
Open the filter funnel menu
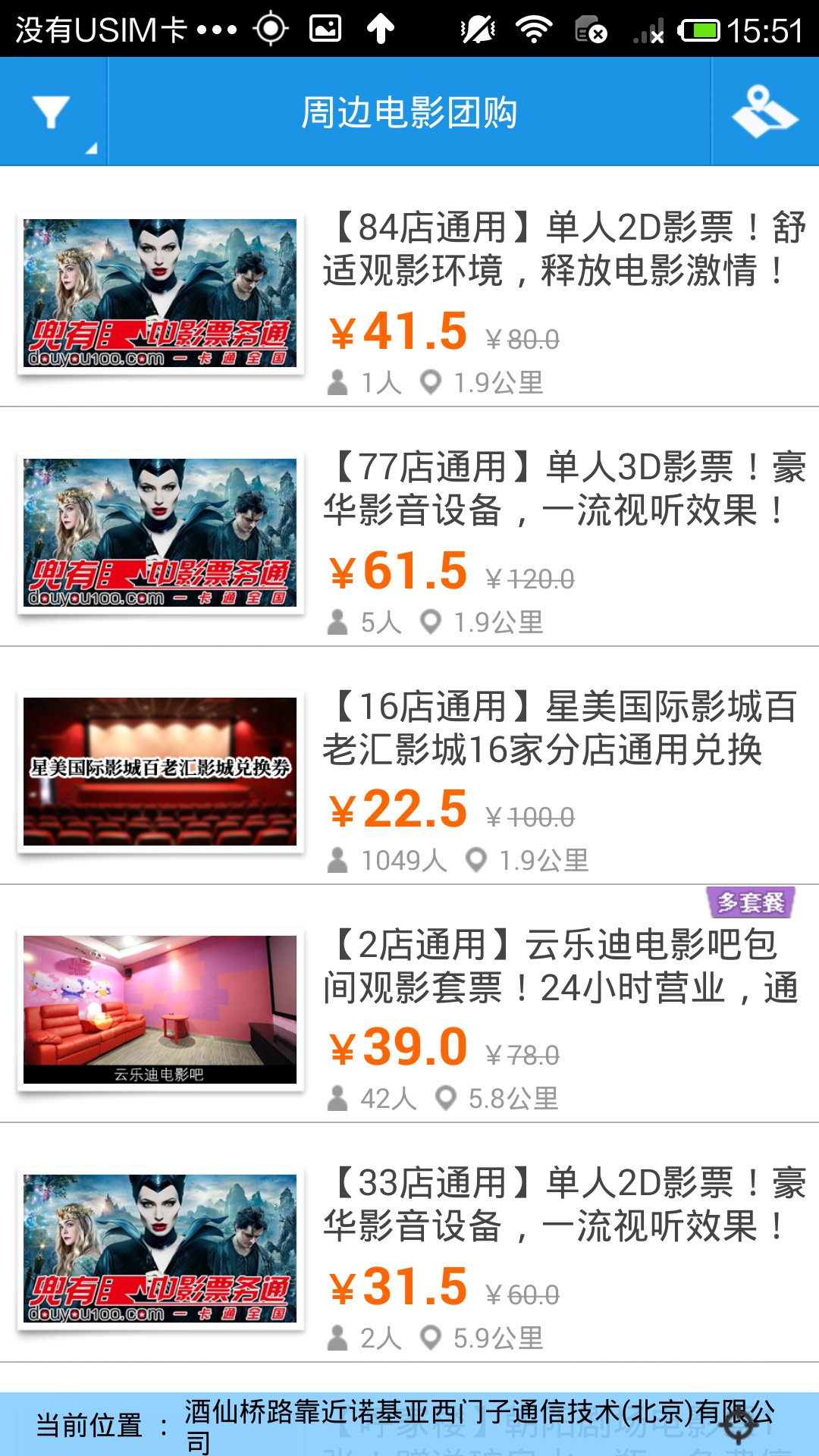52,112
